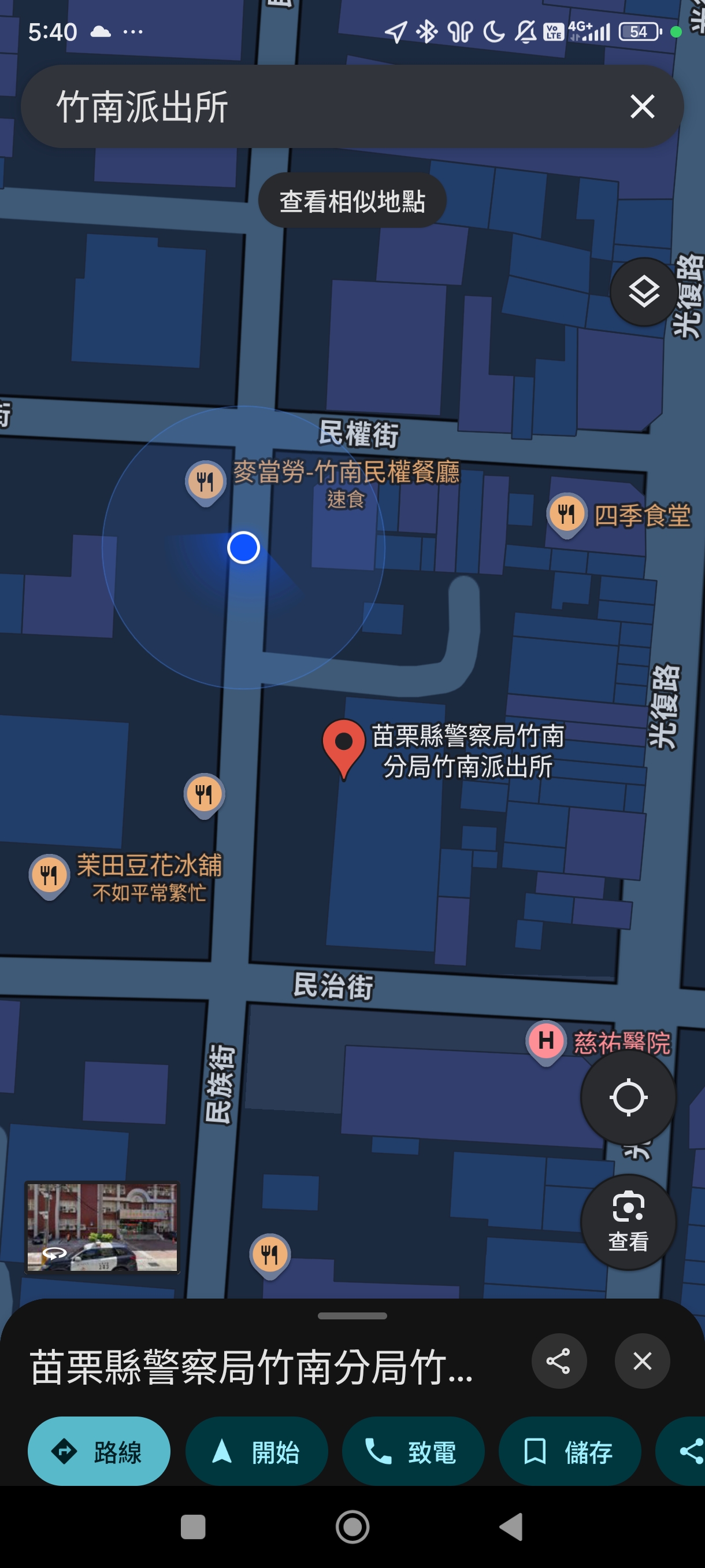Select the 茉田豆花冰舖 map marker
This screenshot has width=705, height=1568.
click(x=49, y=875)
